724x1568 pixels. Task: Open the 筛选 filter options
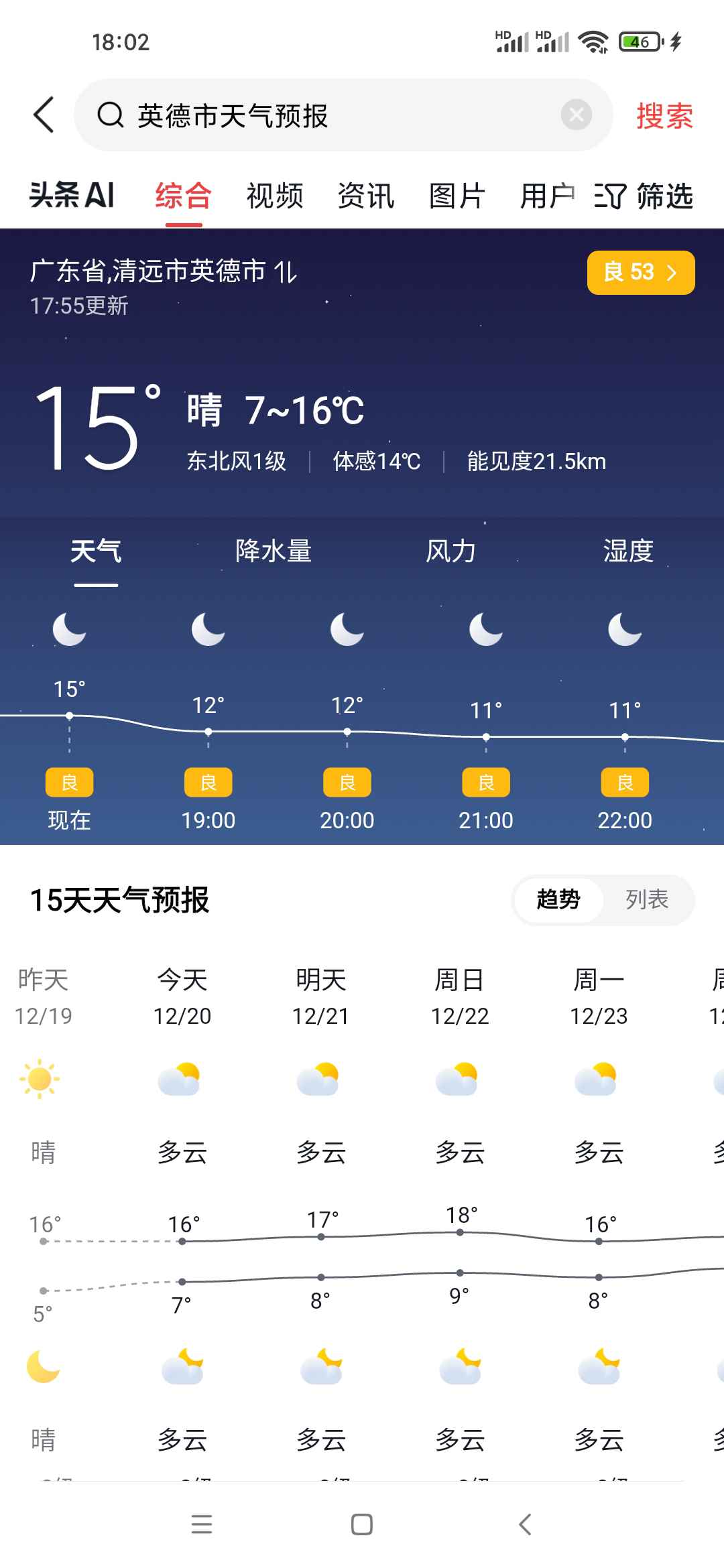click(644, 196)
